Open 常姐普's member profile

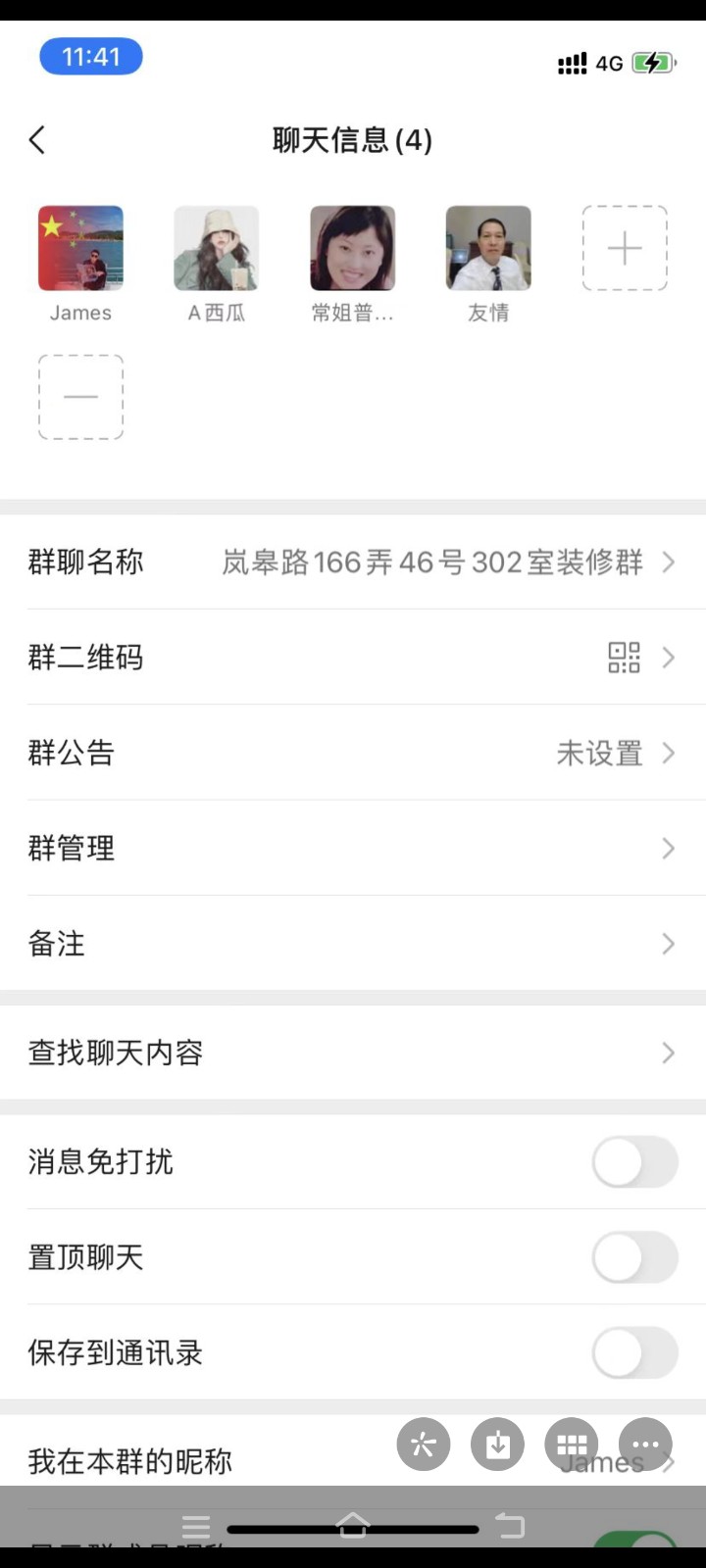point(353,249)
